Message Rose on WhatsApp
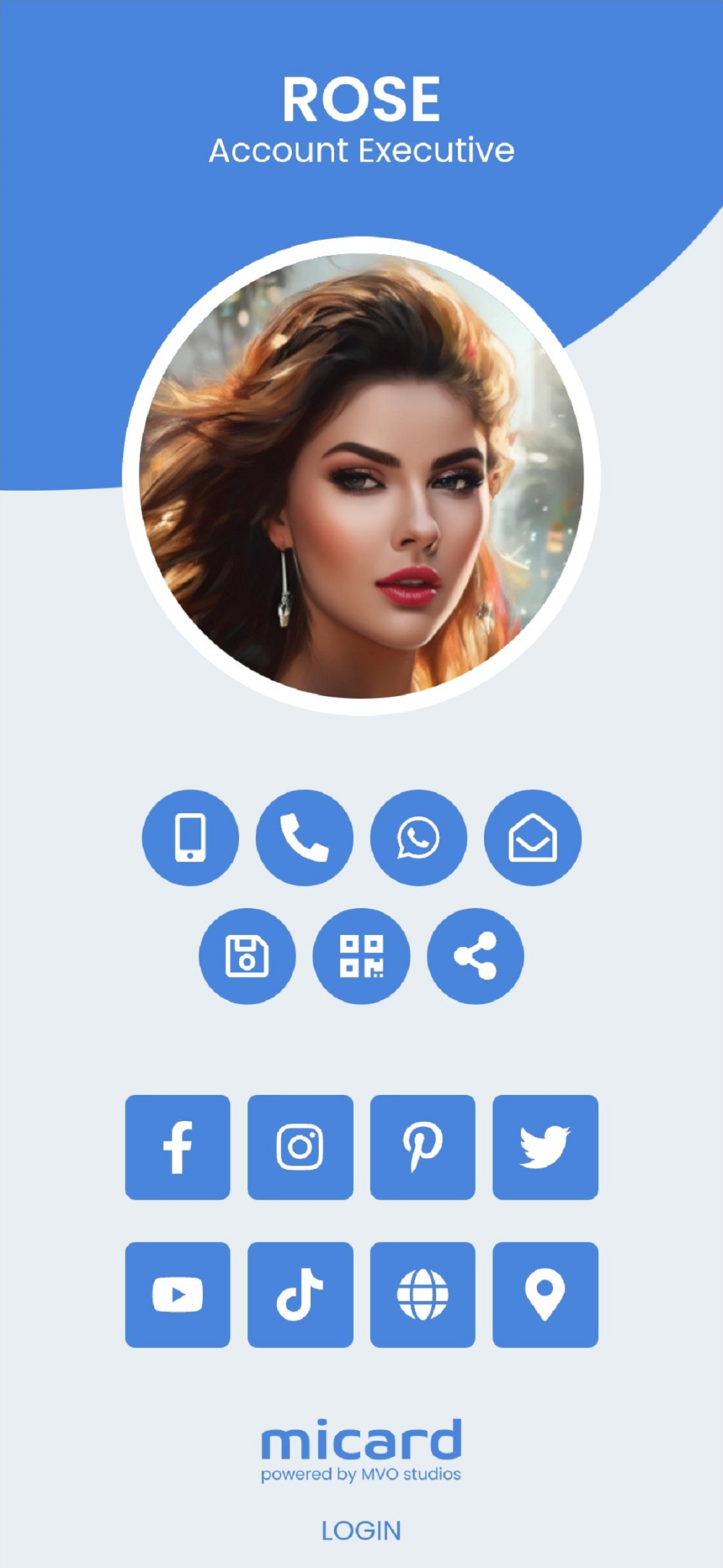This screenshot has height=1568, width=723. click(x=418, y=838)
